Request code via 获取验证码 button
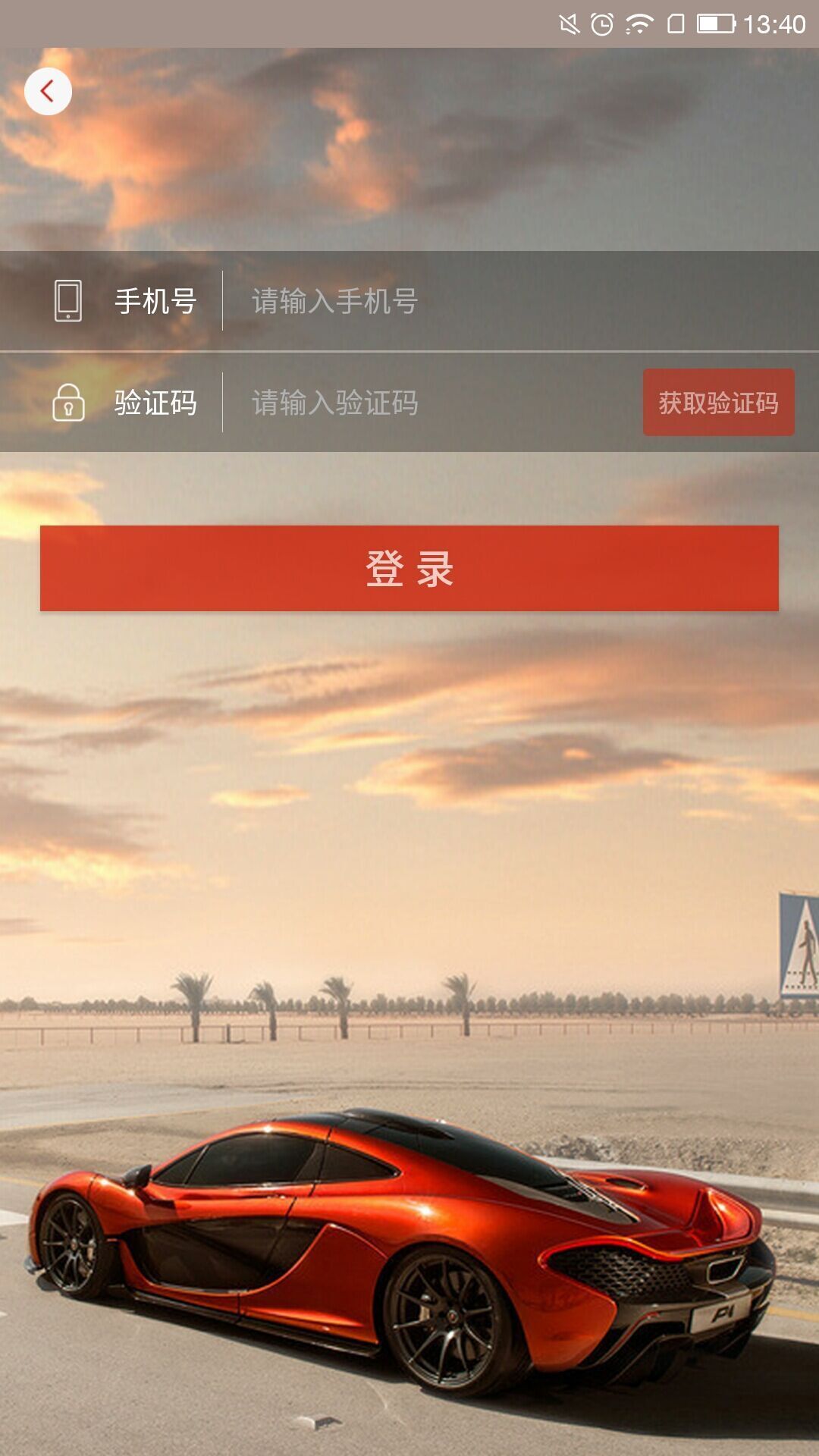This screenshot has width=819, height=1456. click(718, 403)
